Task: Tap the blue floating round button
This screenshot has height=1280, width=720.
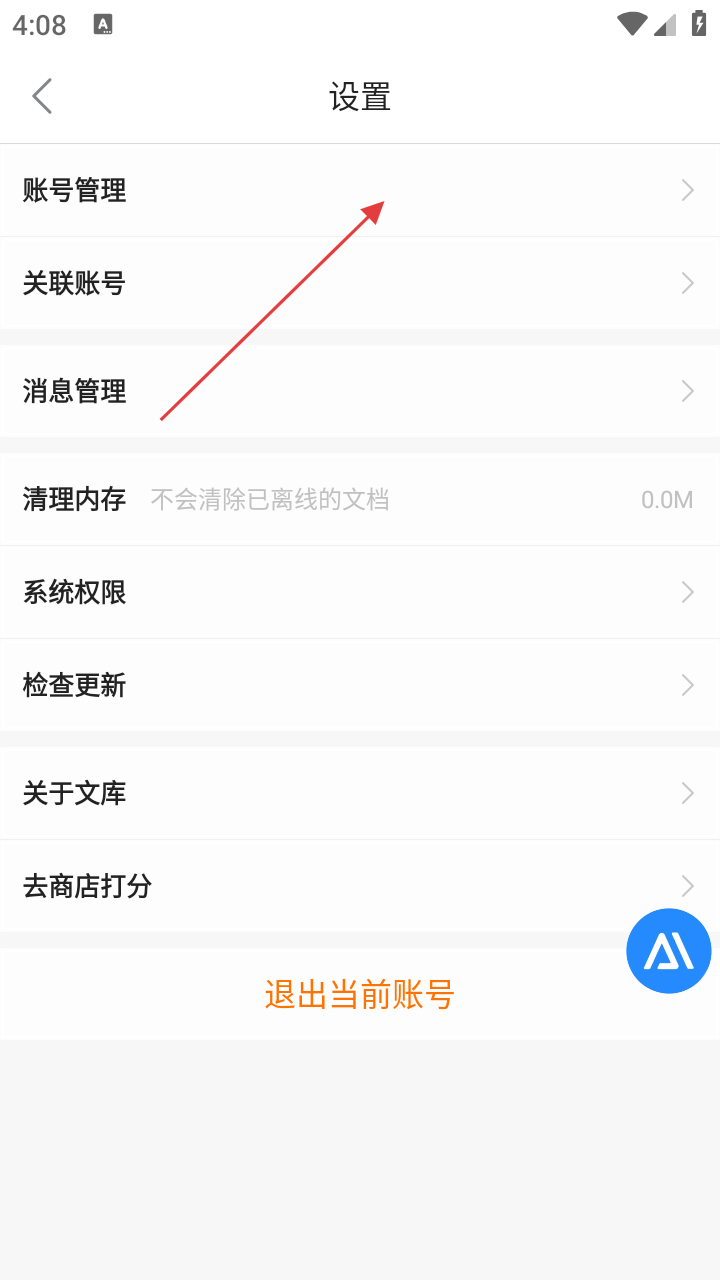Action: coord(668,951)
